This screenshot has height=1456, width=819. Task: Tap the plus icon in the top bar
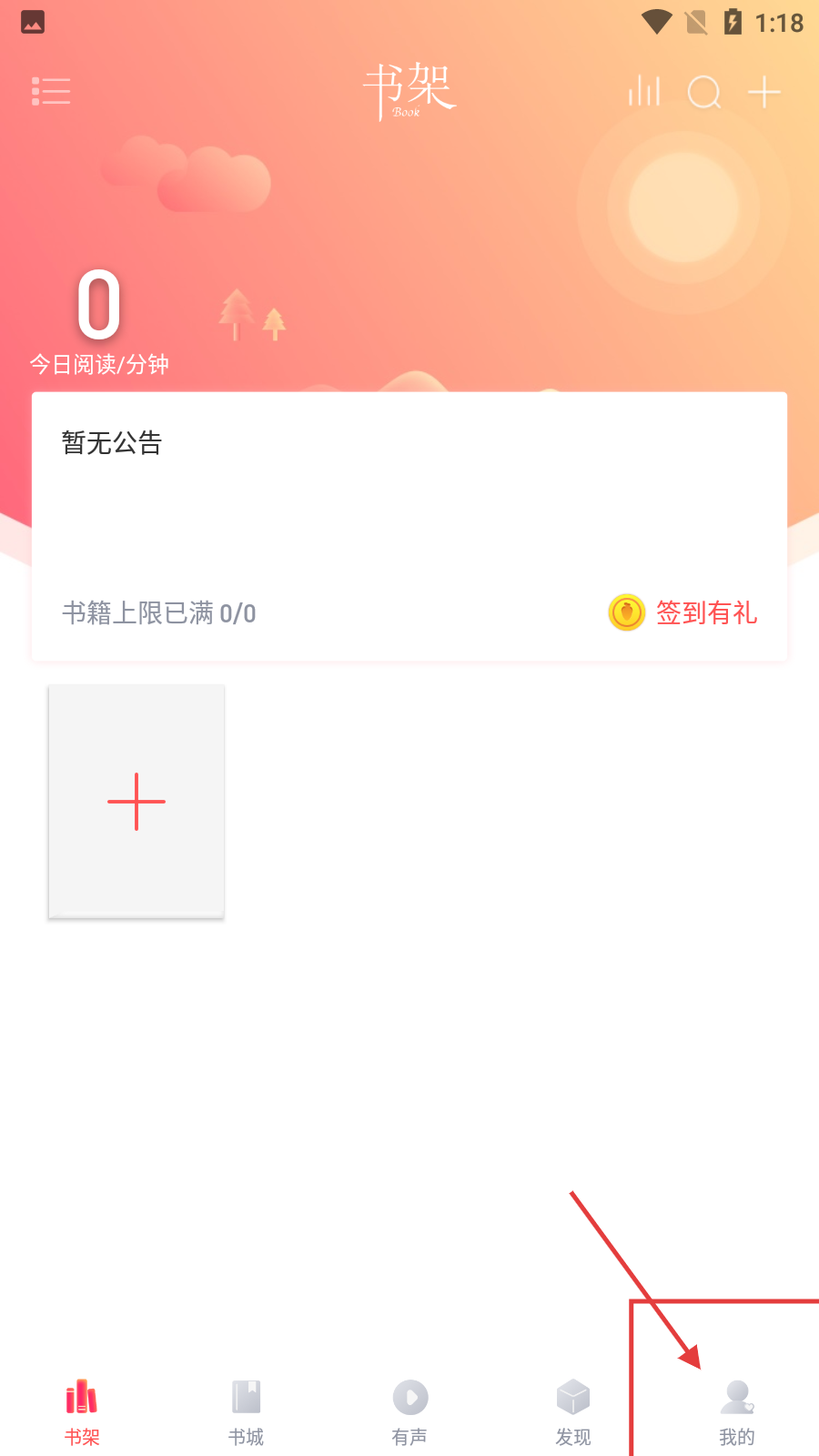point(764,92)
